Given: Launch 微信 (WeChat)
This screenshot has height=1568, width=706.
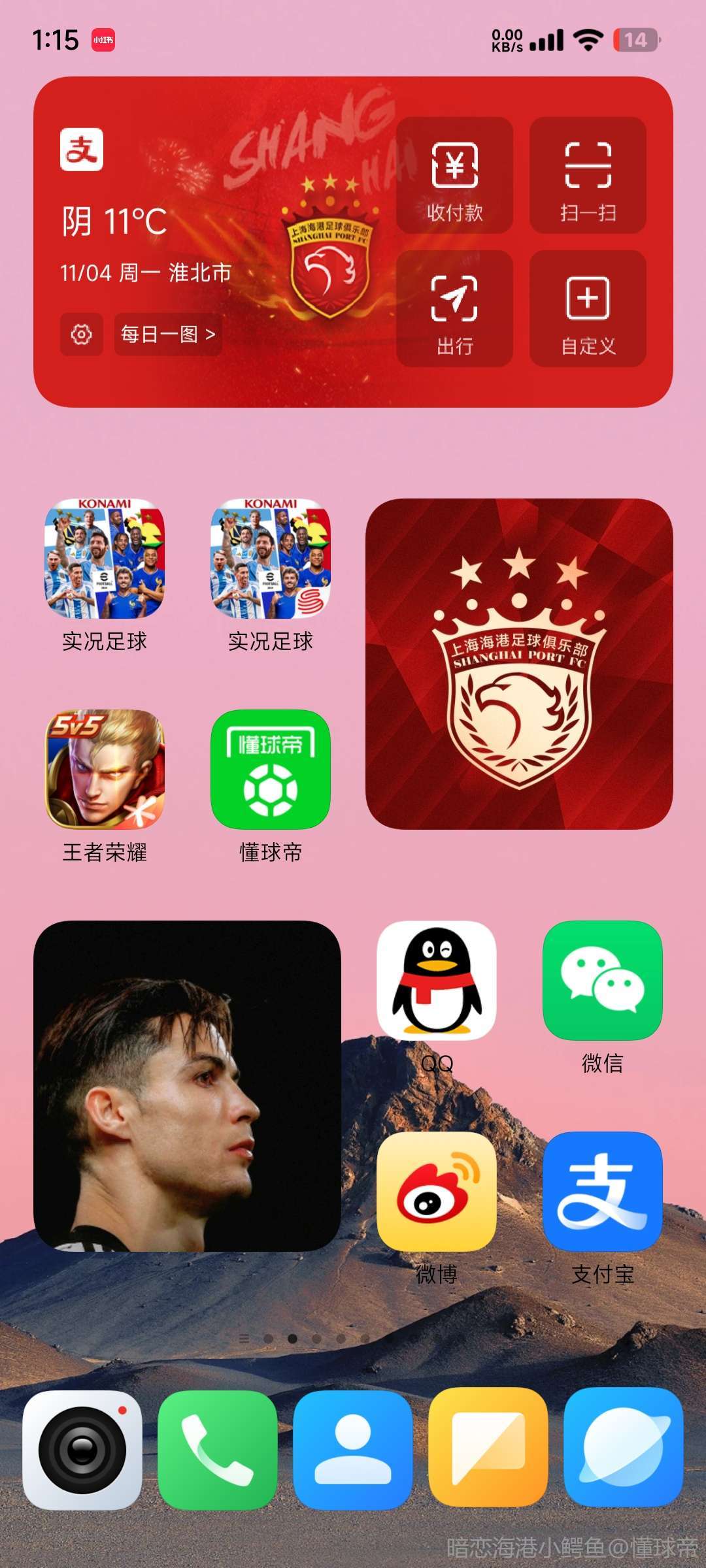Looking at the screenshot, I should 603,981.
